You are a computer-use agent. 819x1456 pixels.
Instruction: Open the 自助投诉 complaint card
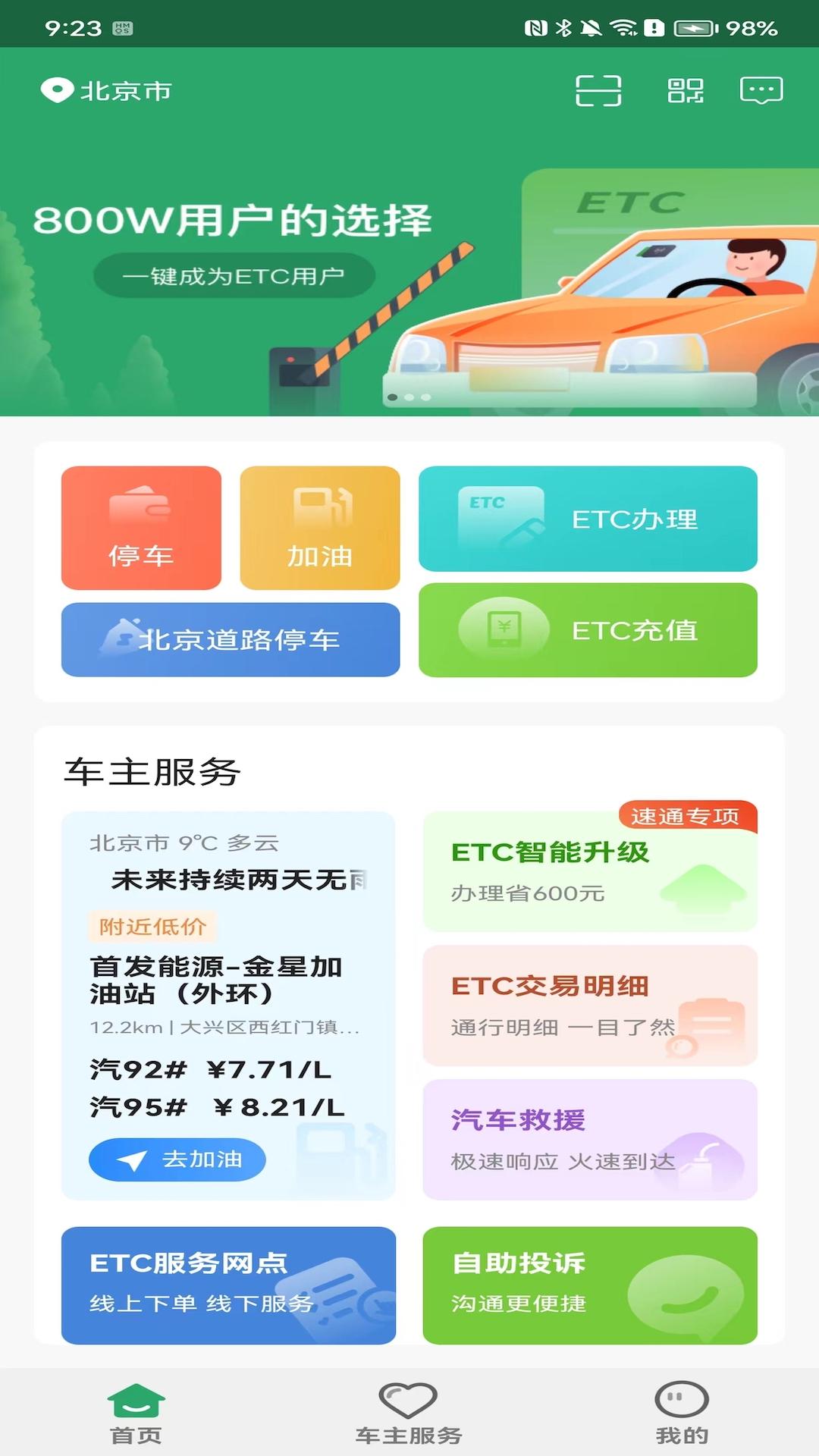(590, 1285)
